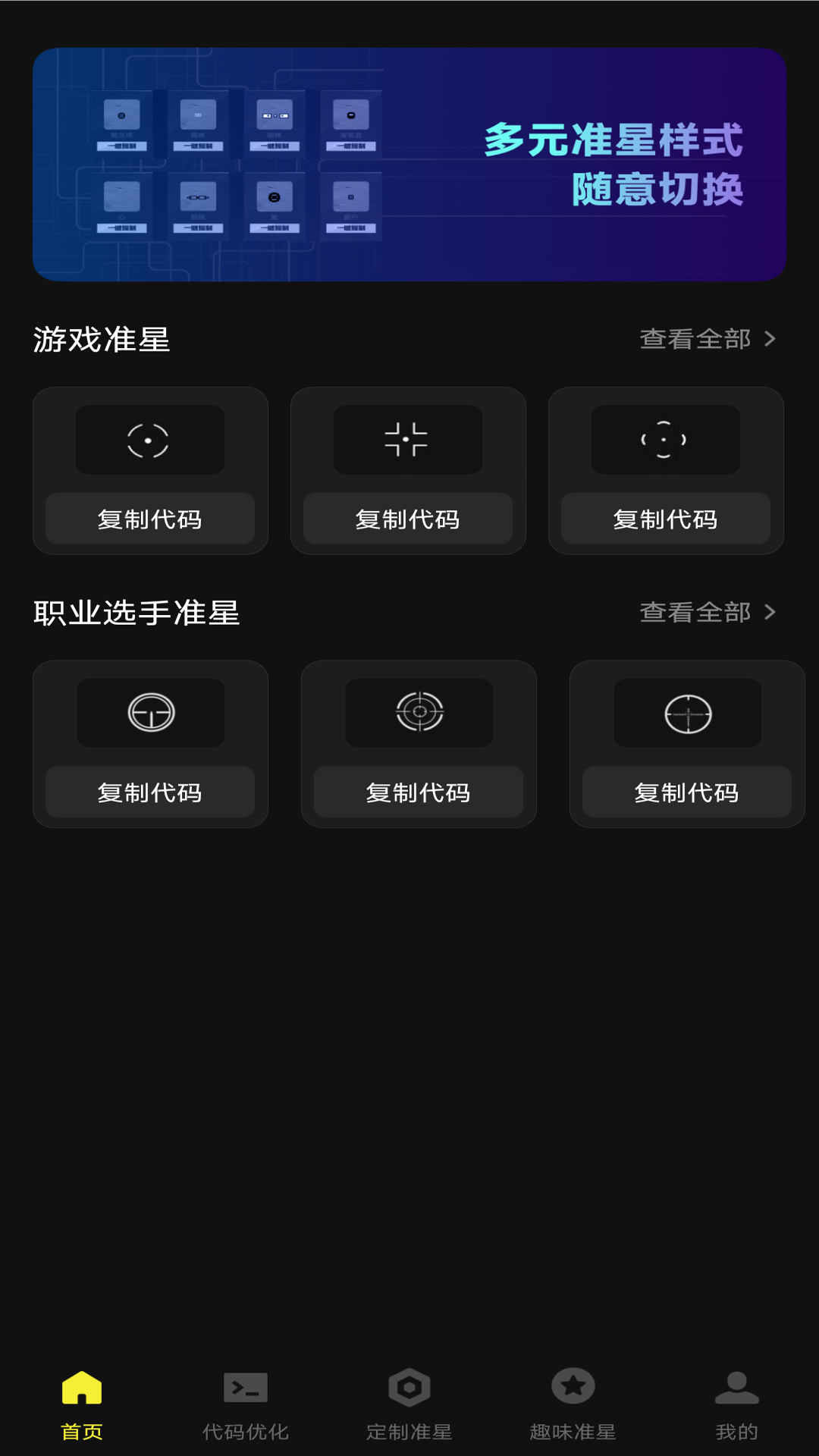Copy code for first 游戏准星 crosshair
The height and width of the screenshot is (1456, 819).
tap(150, 519)
